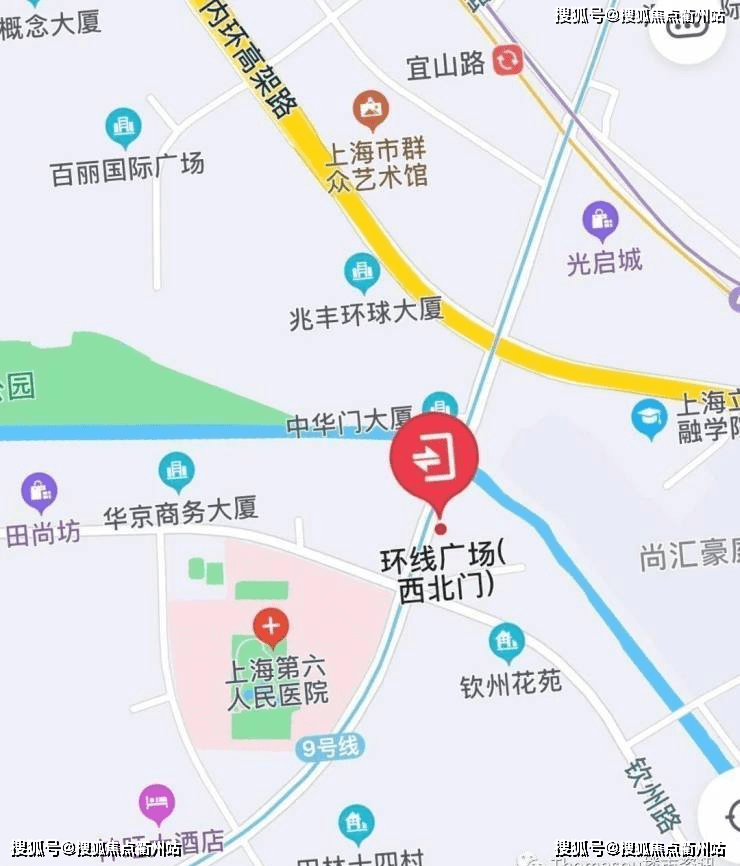Click the 百丽国际广场 building icon
The height and width of the screenshot is (866, 740).
(122, 123)
